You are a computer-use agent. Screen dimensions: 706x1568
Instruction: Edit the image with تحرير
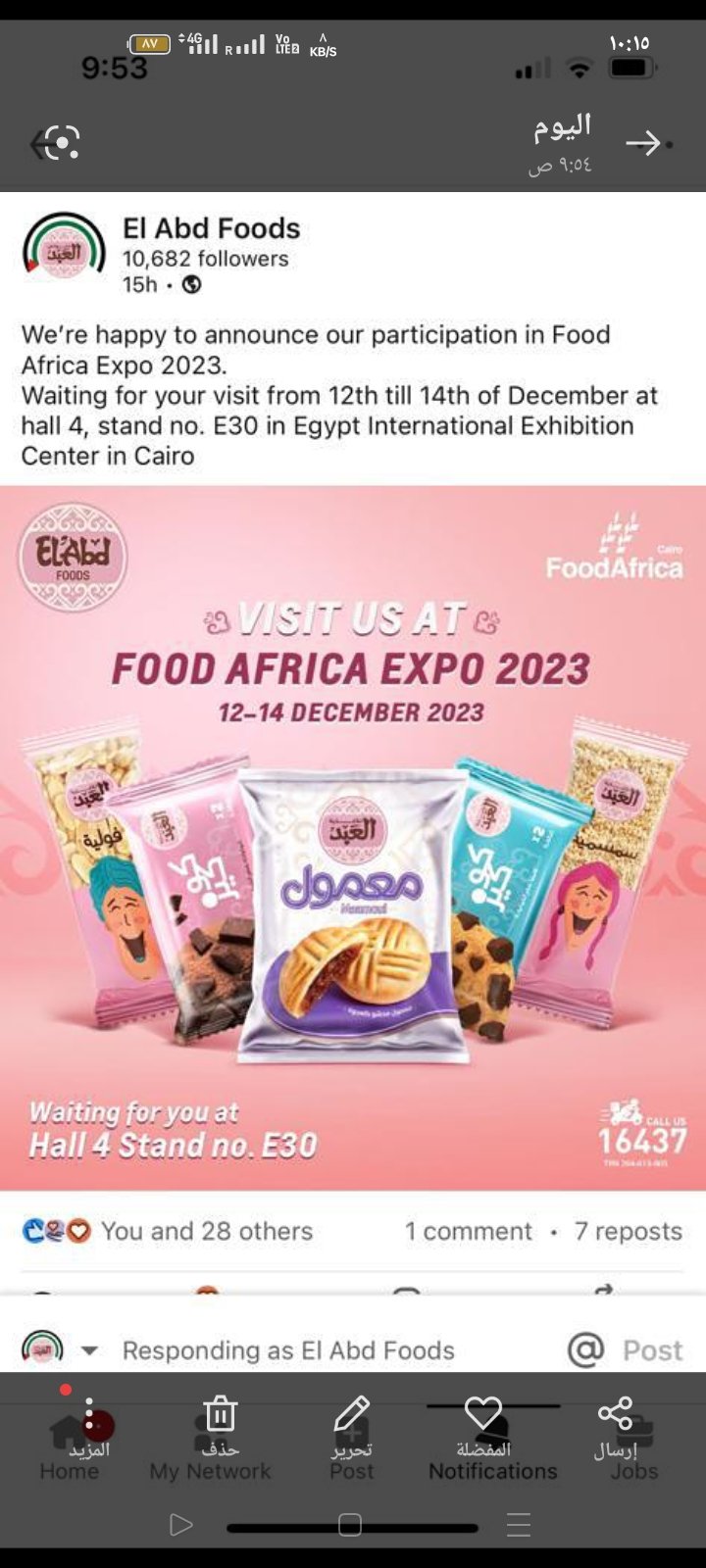pos(351,1427)
